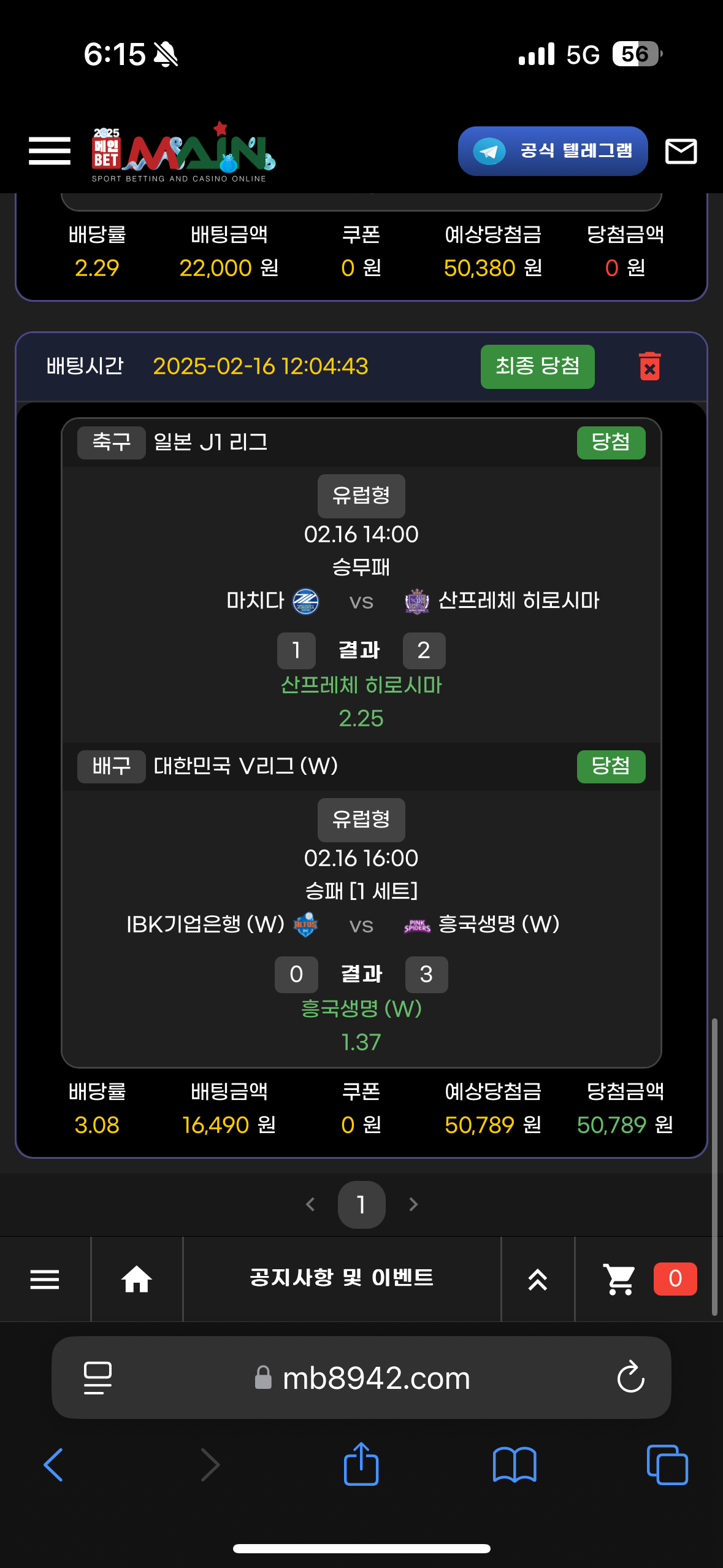This screenshot has height=1568, width=723.
Task: Go to the home icon
Action: click(136, 1279)
